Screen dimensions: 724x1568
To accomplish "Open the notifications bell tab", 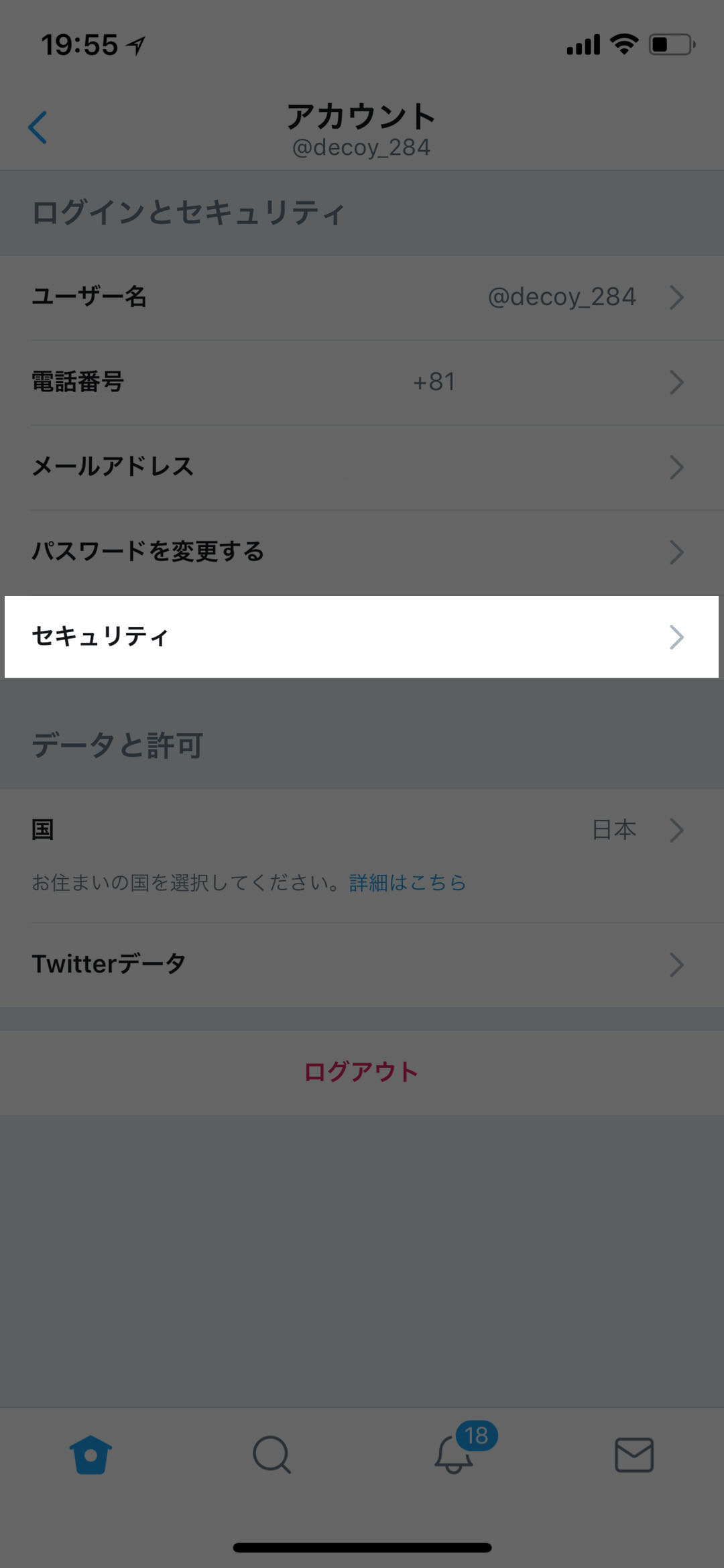I will point(455,1455).
